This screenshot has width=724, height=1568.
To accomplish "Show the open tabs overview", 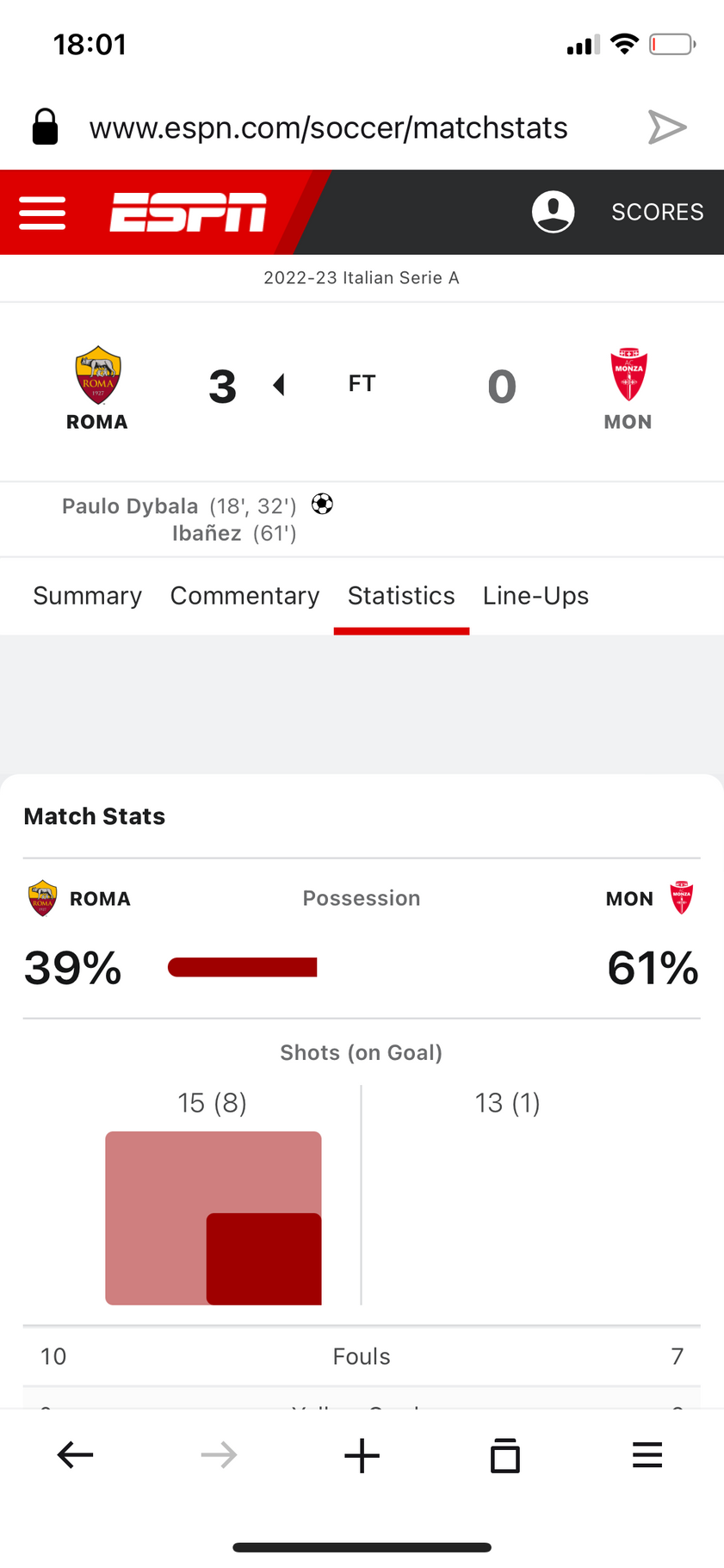I will (x=505, y=1455).
